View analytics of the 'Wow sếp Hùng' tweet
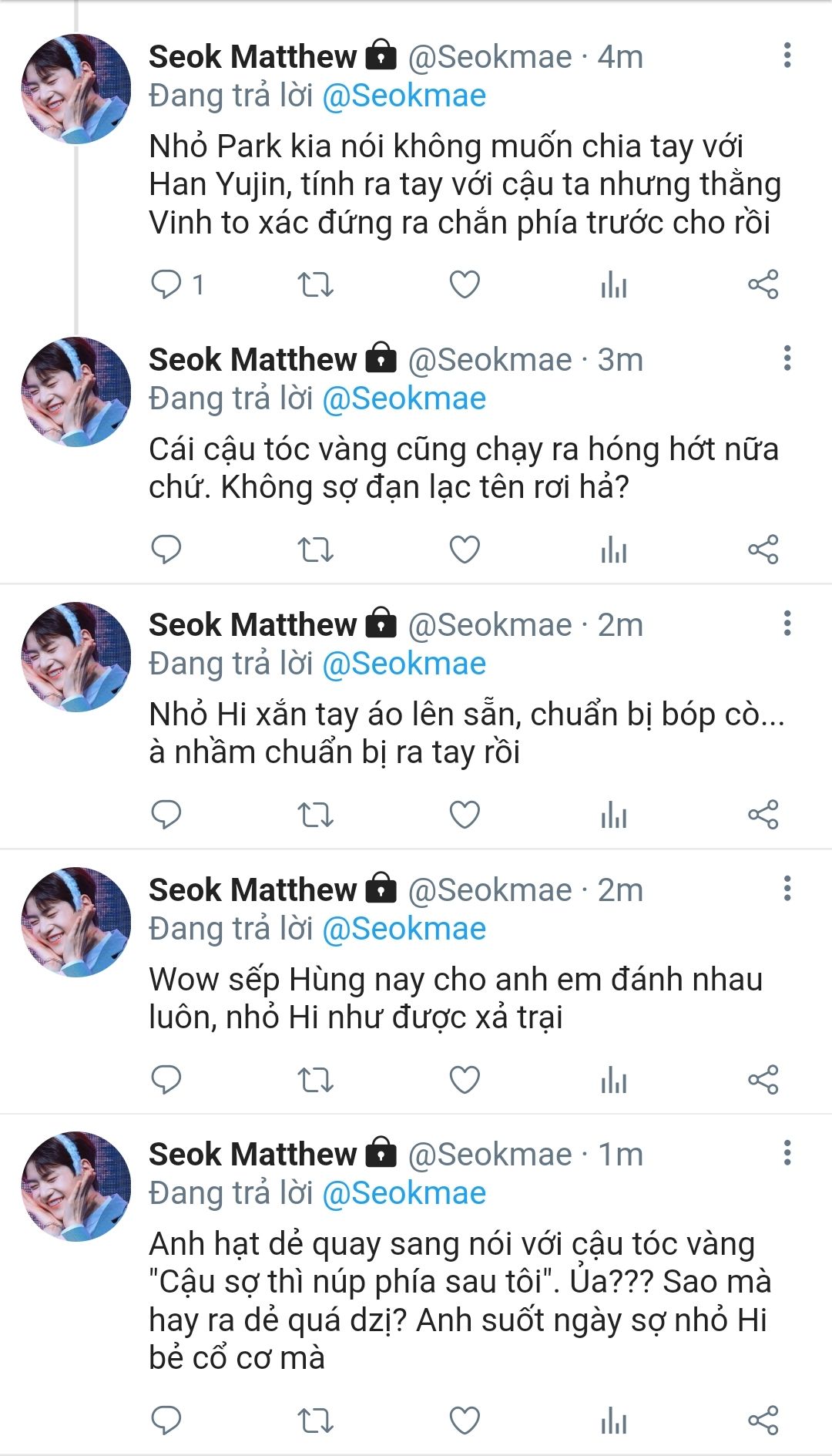 pos(613,1080)
